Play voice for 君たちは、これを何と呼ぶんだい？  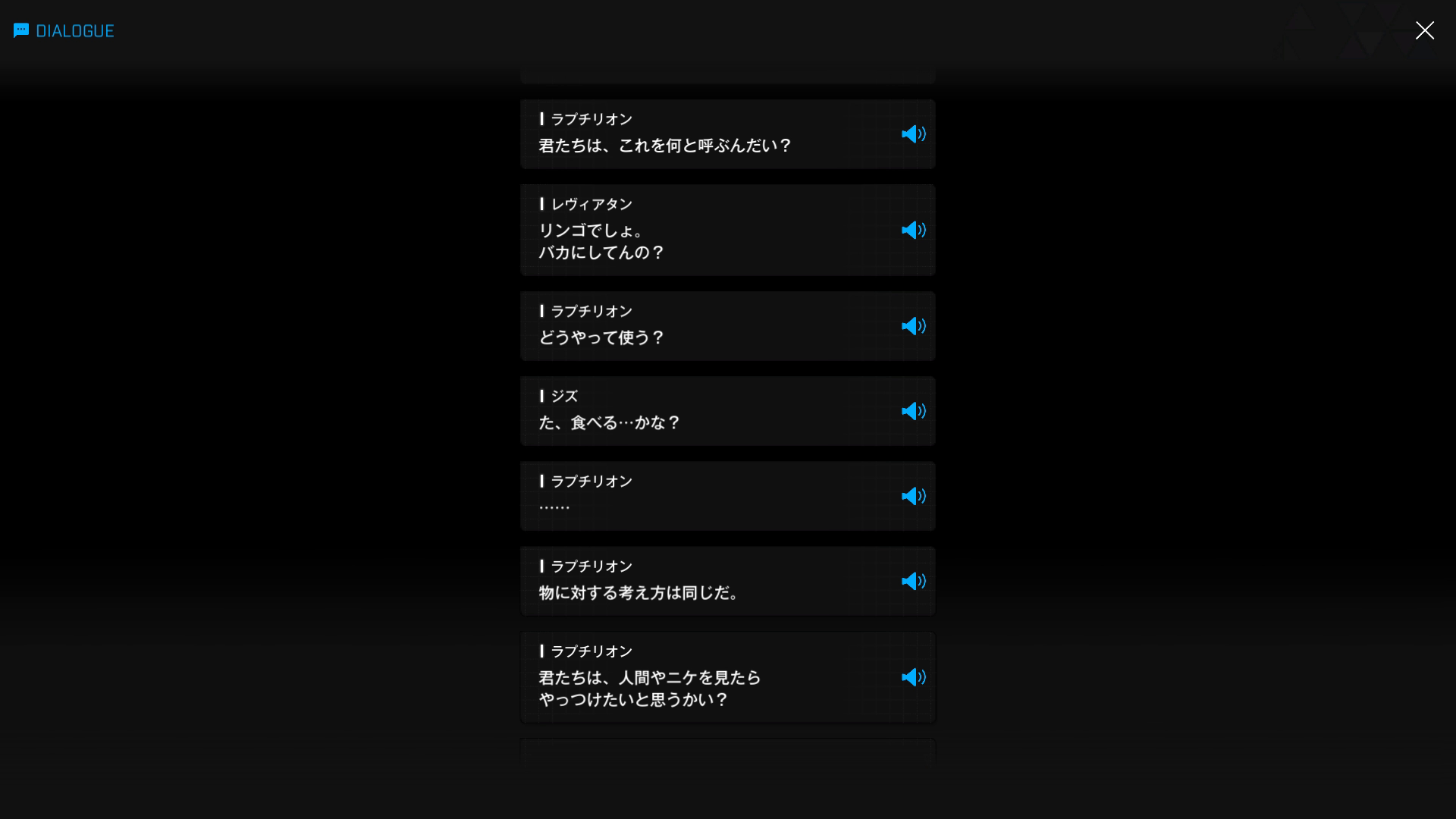tap(913, 134)
